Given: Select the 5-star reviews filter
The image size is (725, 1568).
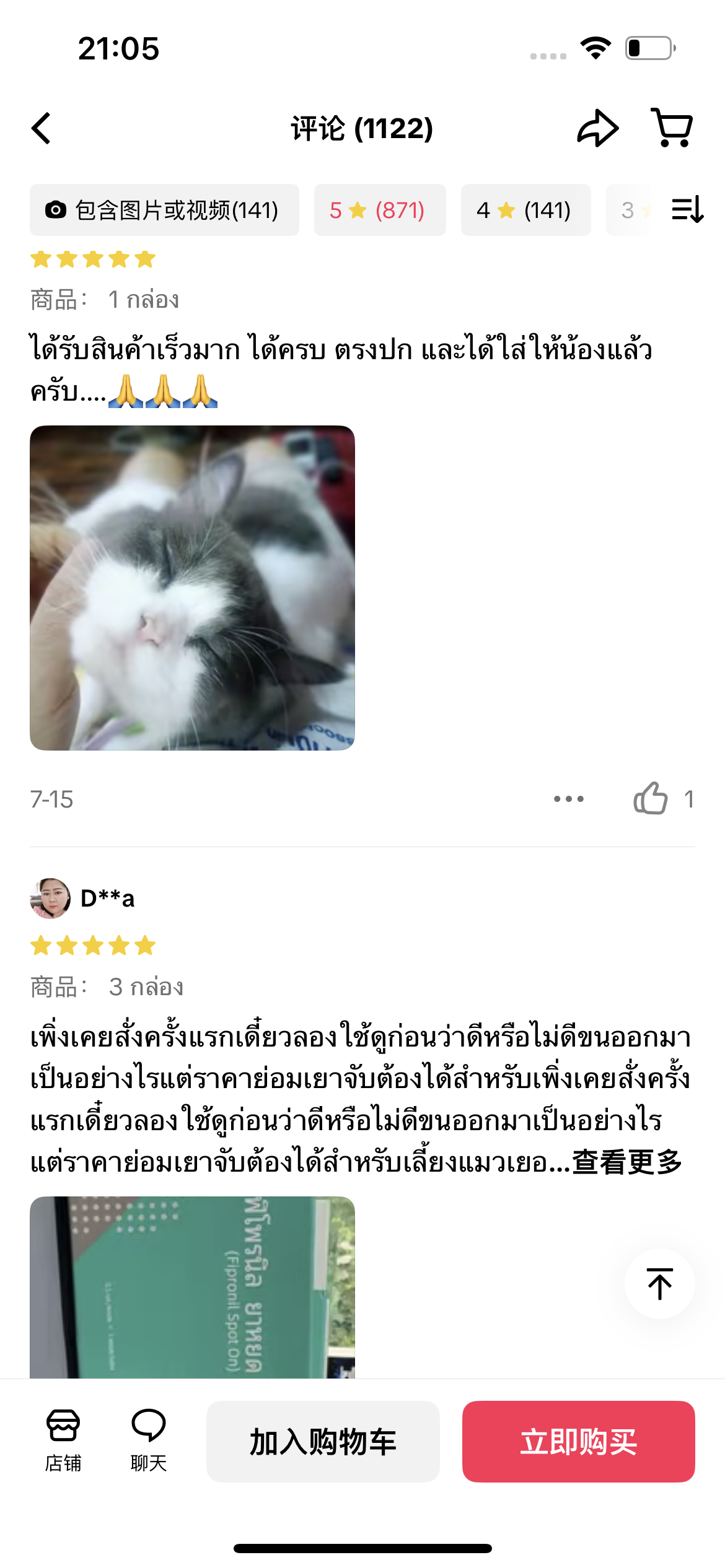Looking at the screenshot, I should tap(379, 210).
